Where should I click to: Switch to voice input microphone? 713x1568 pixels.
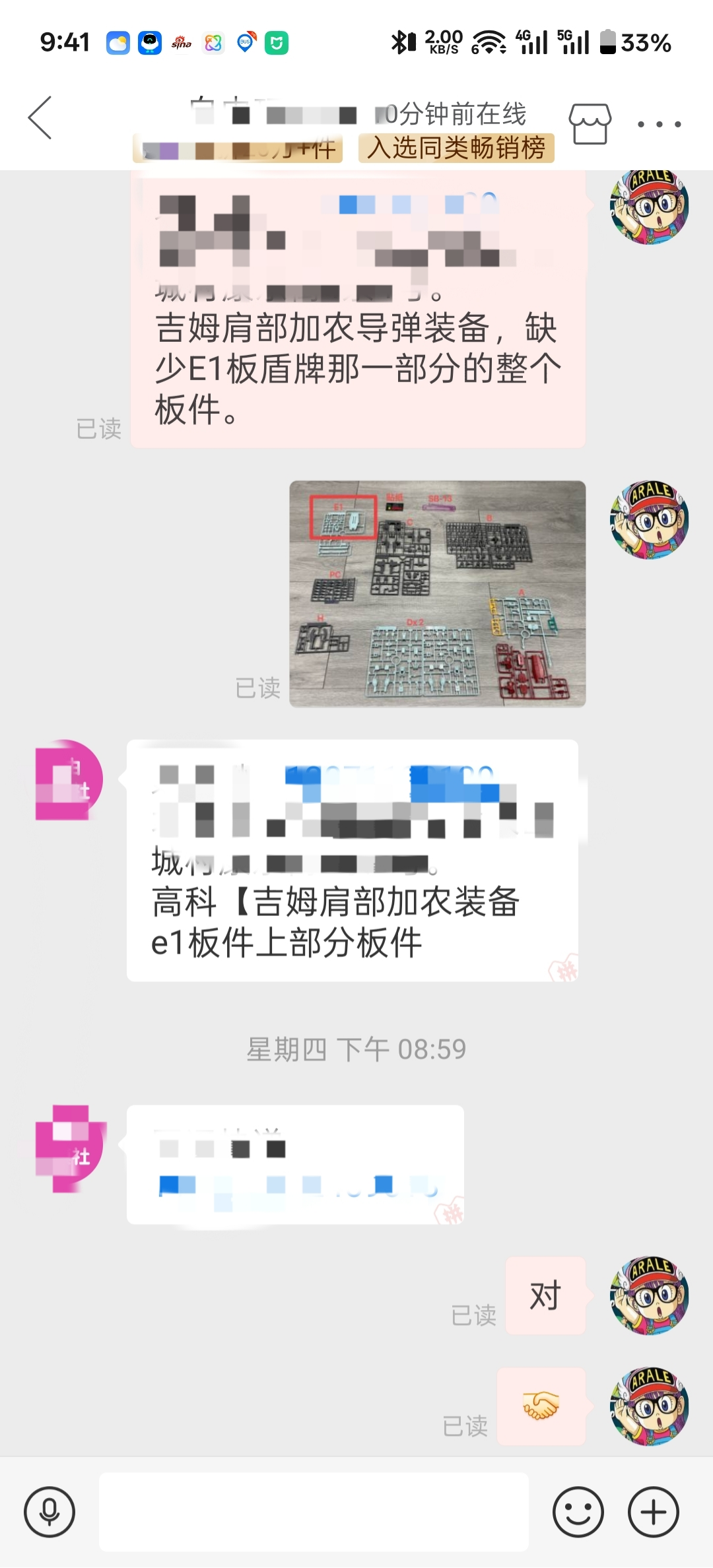point(50,1511)
